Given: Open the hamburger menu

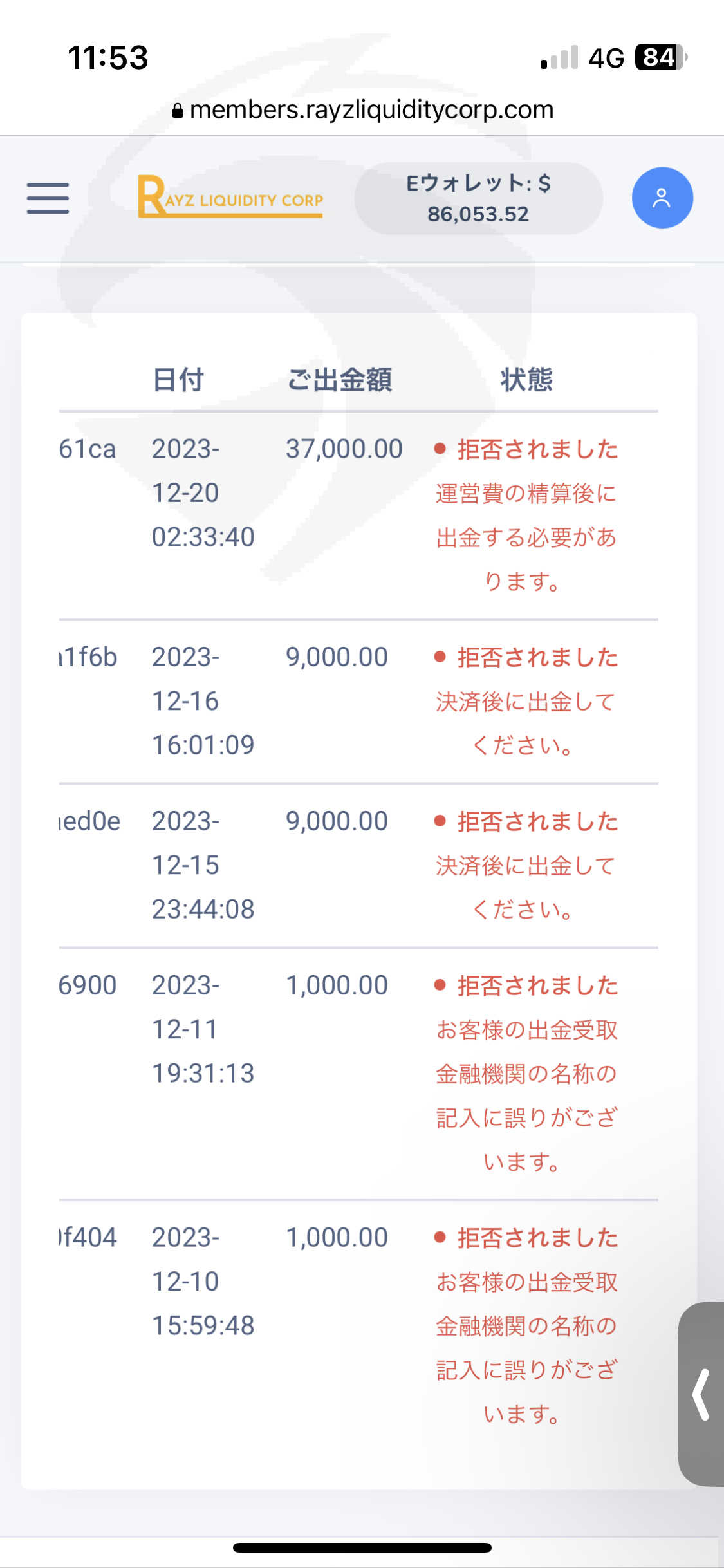Looking at the screenshot, I should click(48, 198).
